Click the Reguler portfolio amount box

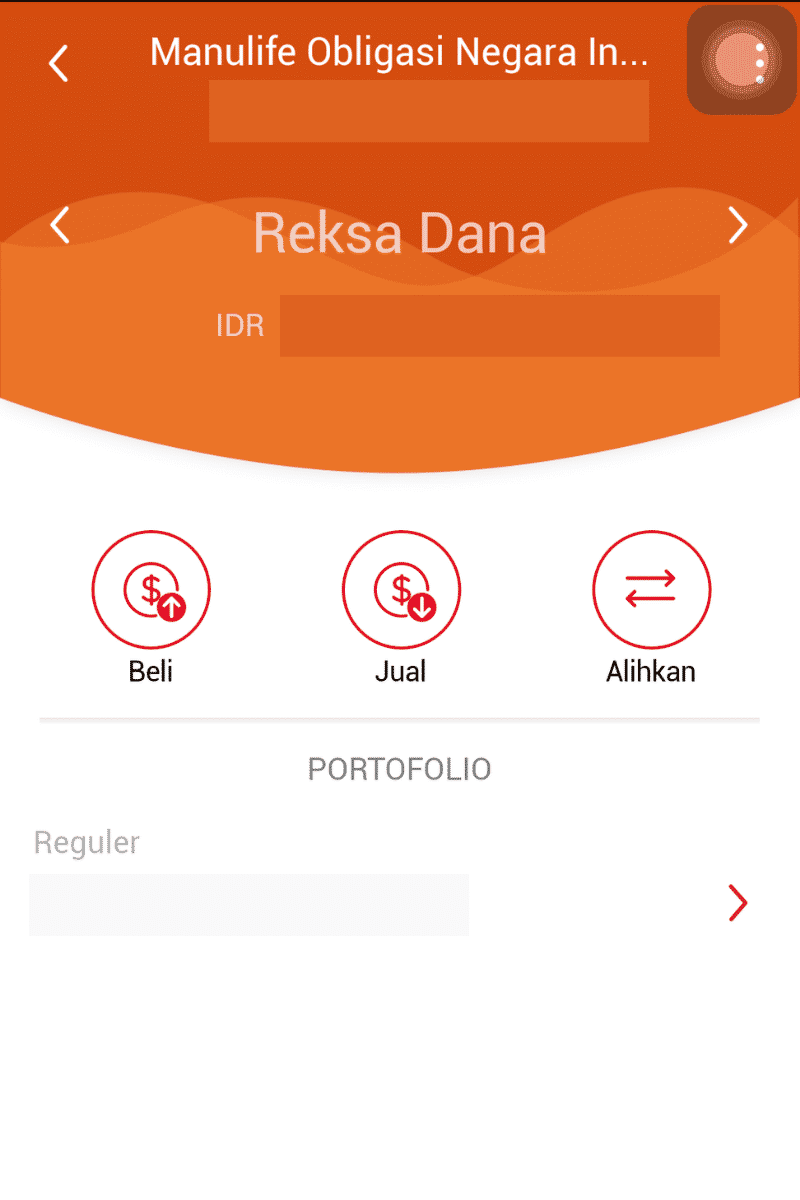tap(248, 904)
